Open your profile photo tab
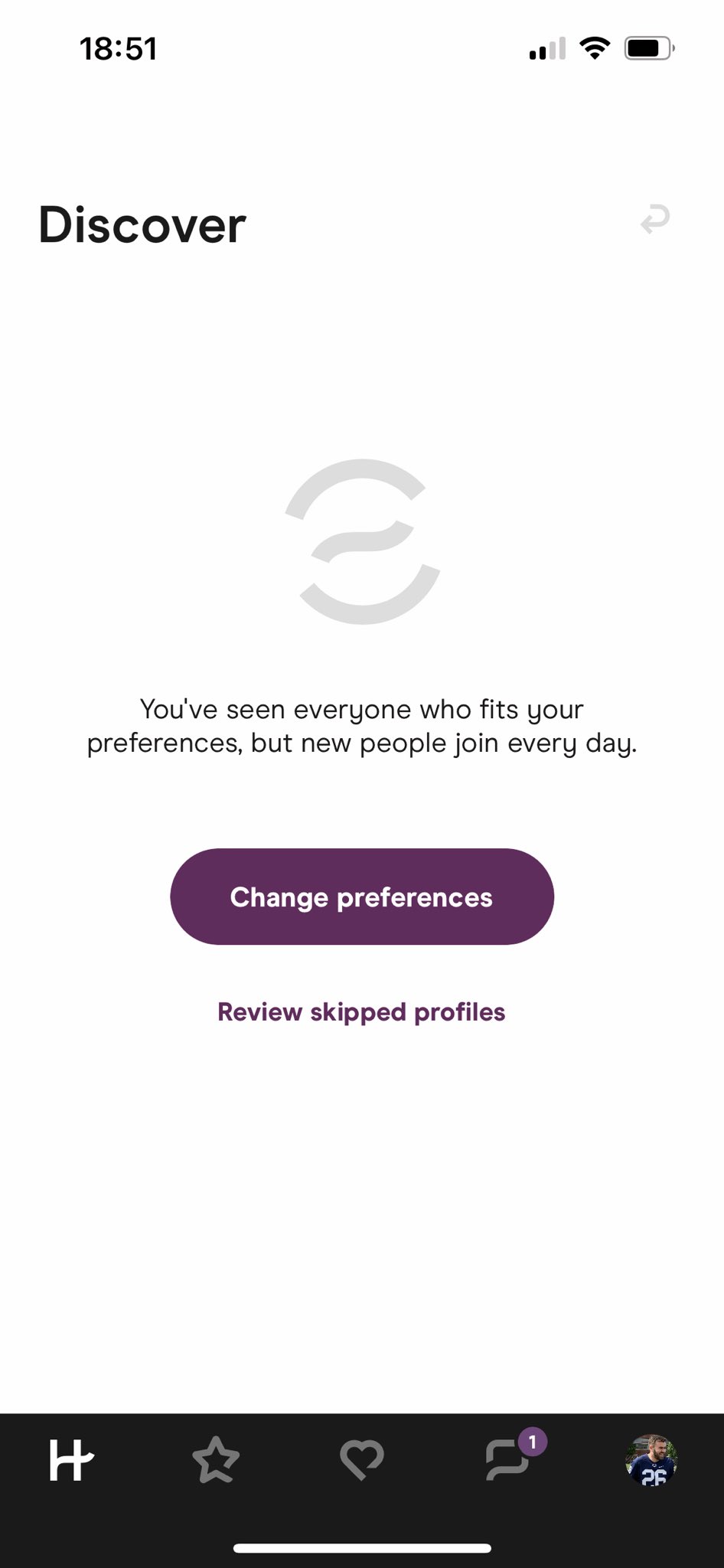Viewport: 724px width, 1568px height. [651, 1460]
